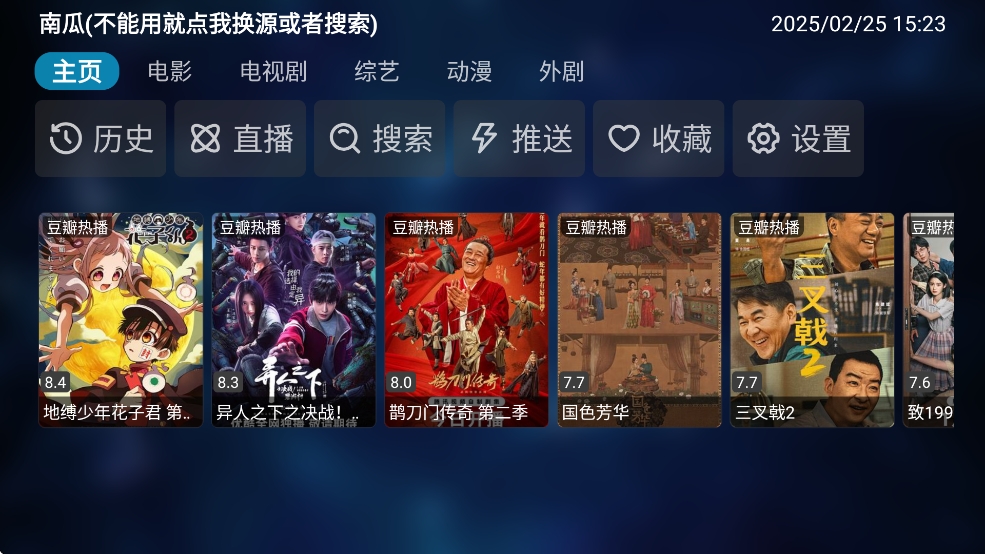This screenshot has height=554, width=985.
Task: Select the 主页 tab
Action: tap(77, 71)
